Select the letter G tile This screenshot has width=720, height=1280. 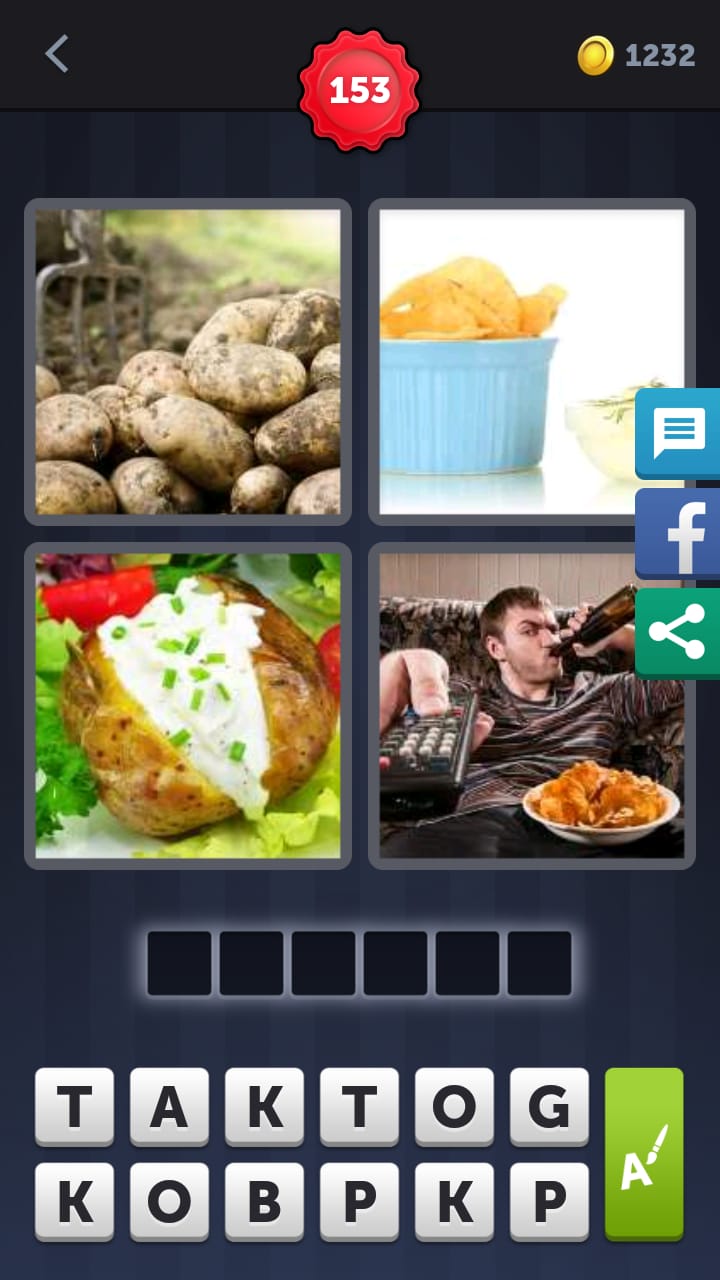coord(549,1106)
